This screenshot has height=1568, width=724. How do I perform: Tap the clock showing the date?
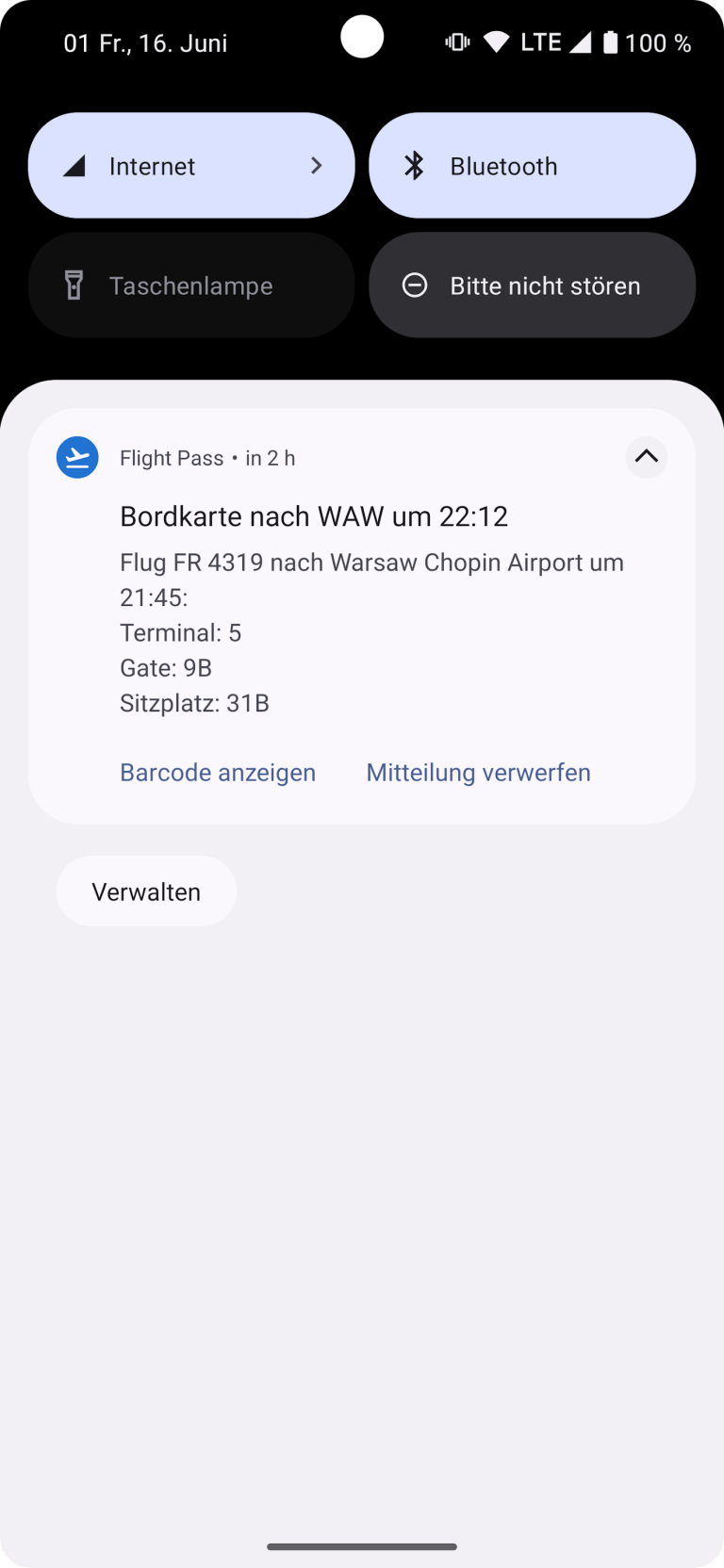(x=144, y=42)
